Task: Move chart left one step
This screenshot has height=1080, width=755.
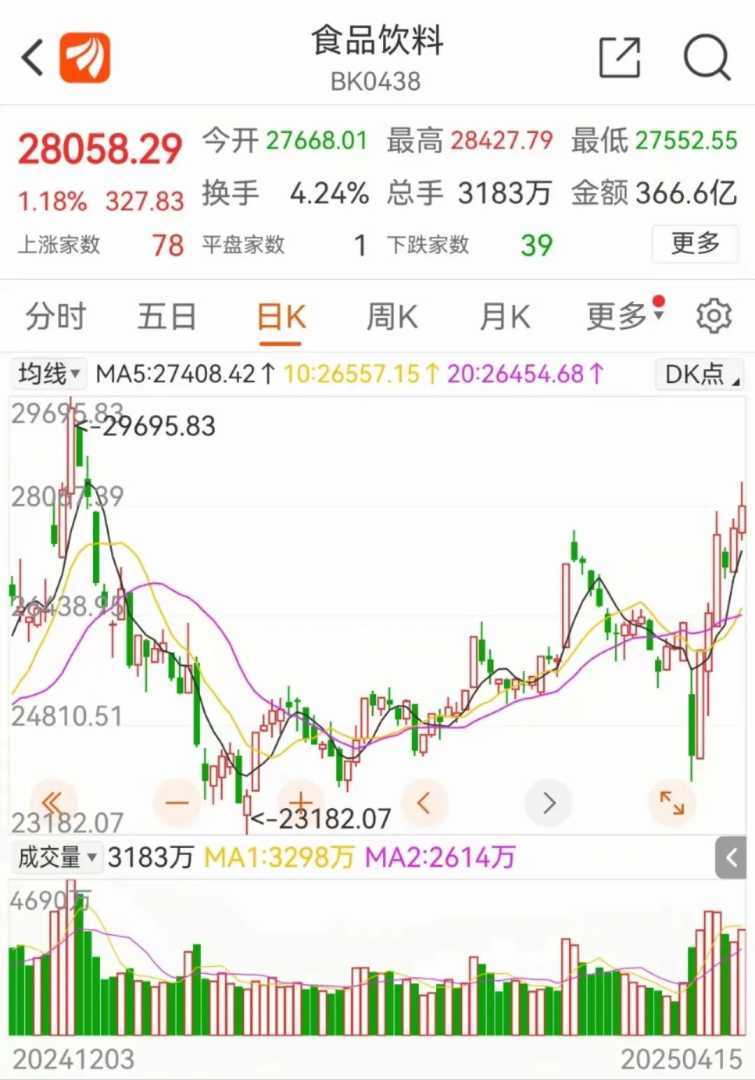Action: click(424, 802)
